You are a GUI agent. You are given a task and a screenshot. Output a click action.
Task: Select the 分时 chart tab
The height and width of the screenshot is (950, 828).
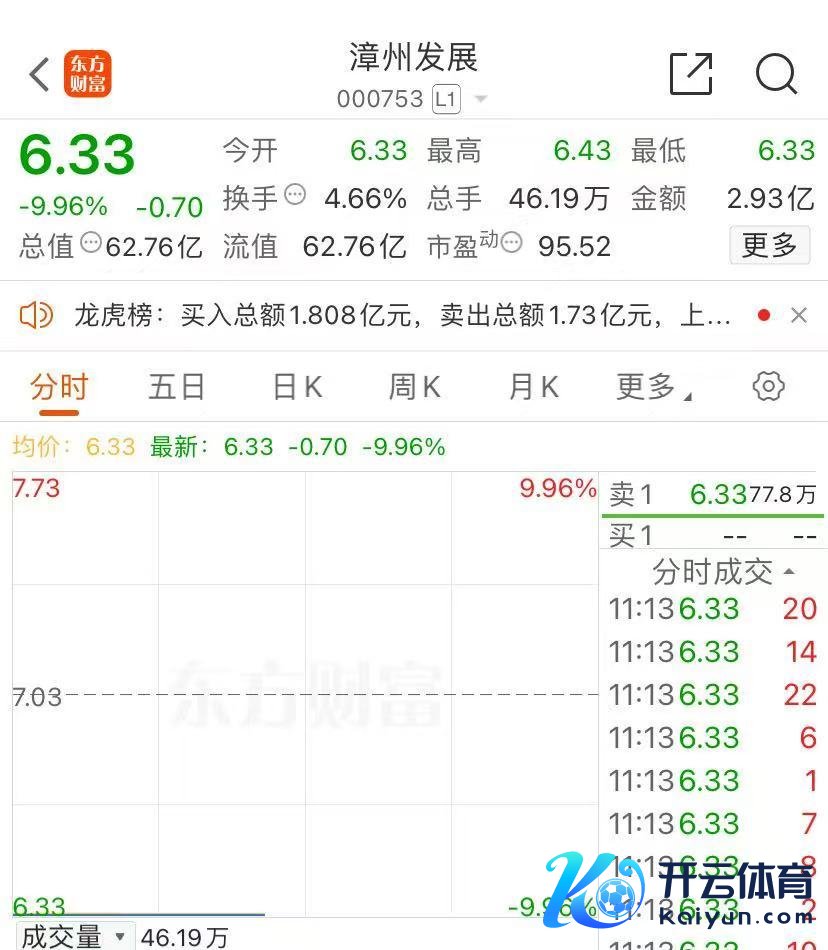click(x=59, y=387)
